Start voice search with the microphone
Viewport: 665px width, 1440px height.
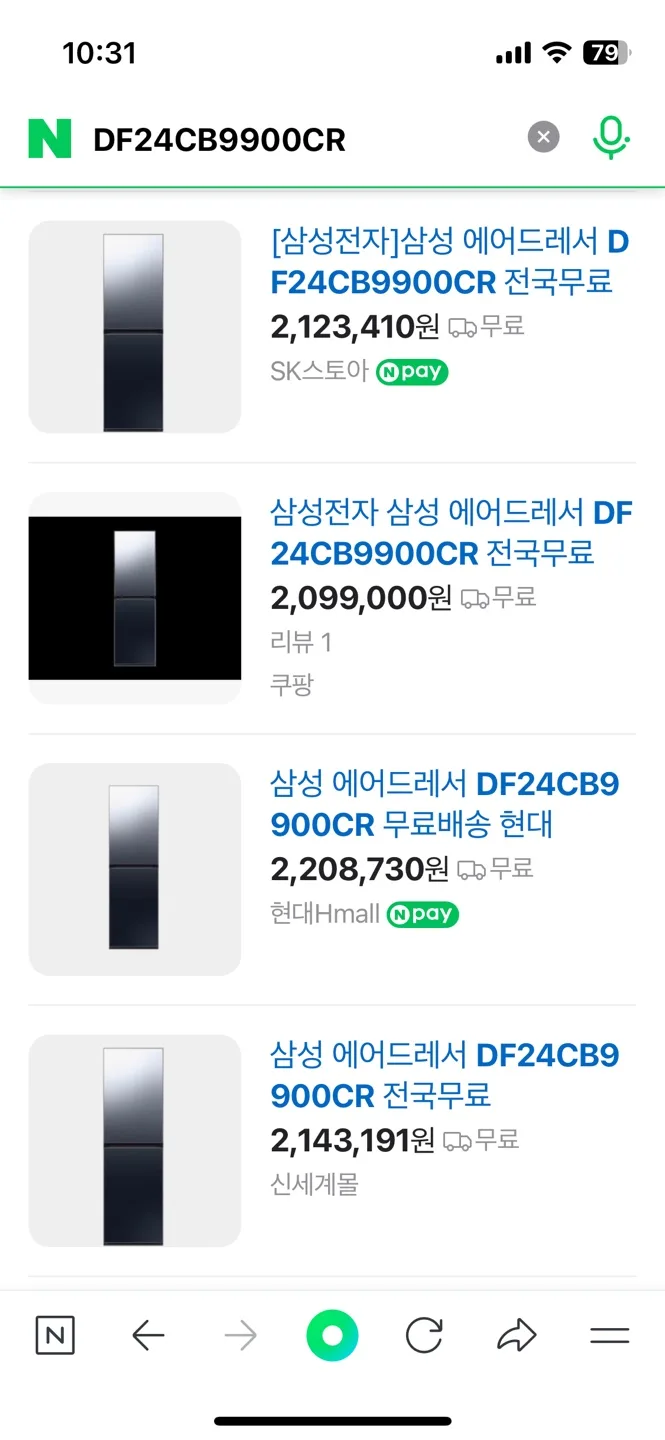610,137
